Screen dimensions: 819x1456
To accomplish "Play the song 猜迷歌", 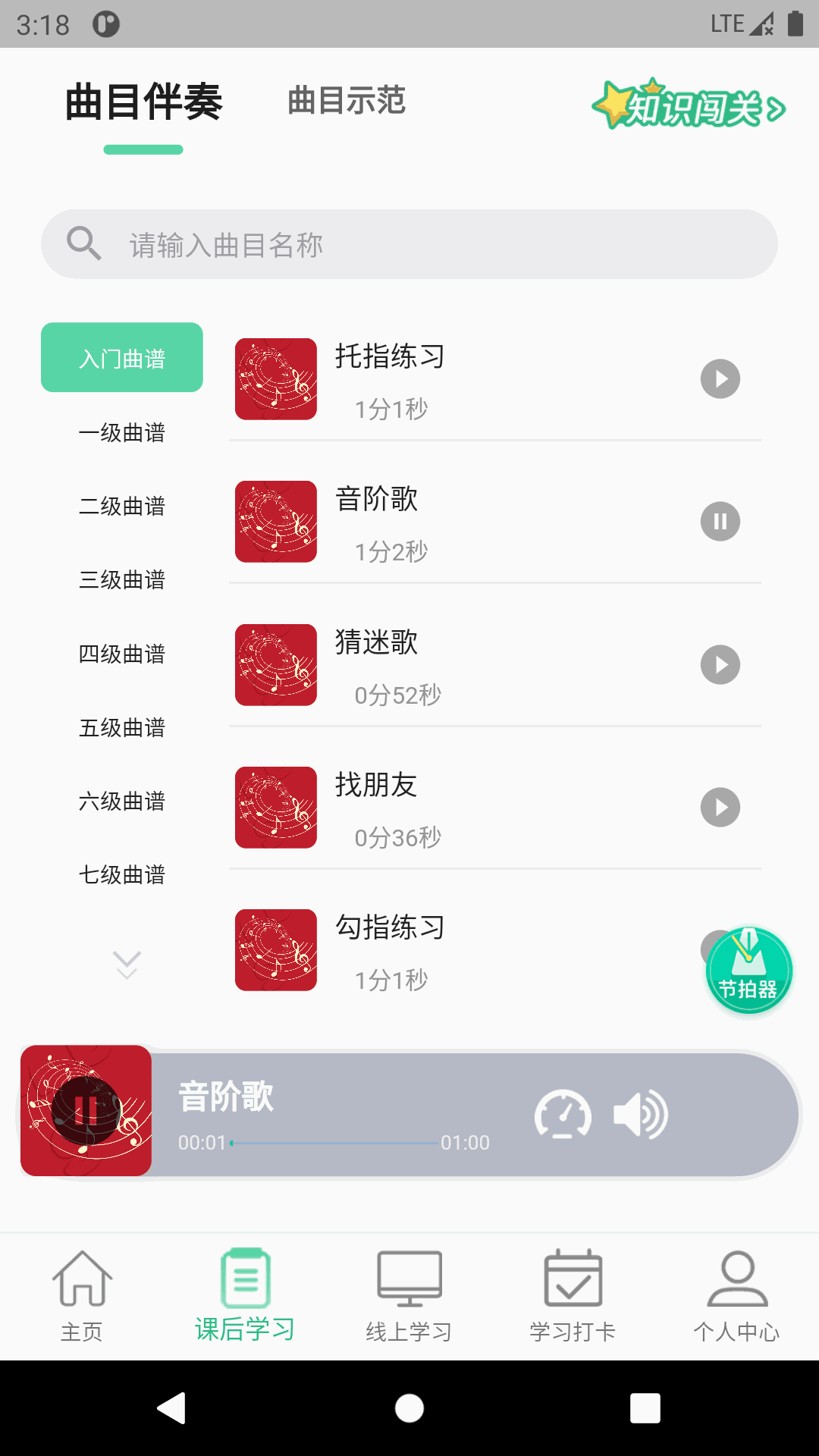I will tap(720, 665).
